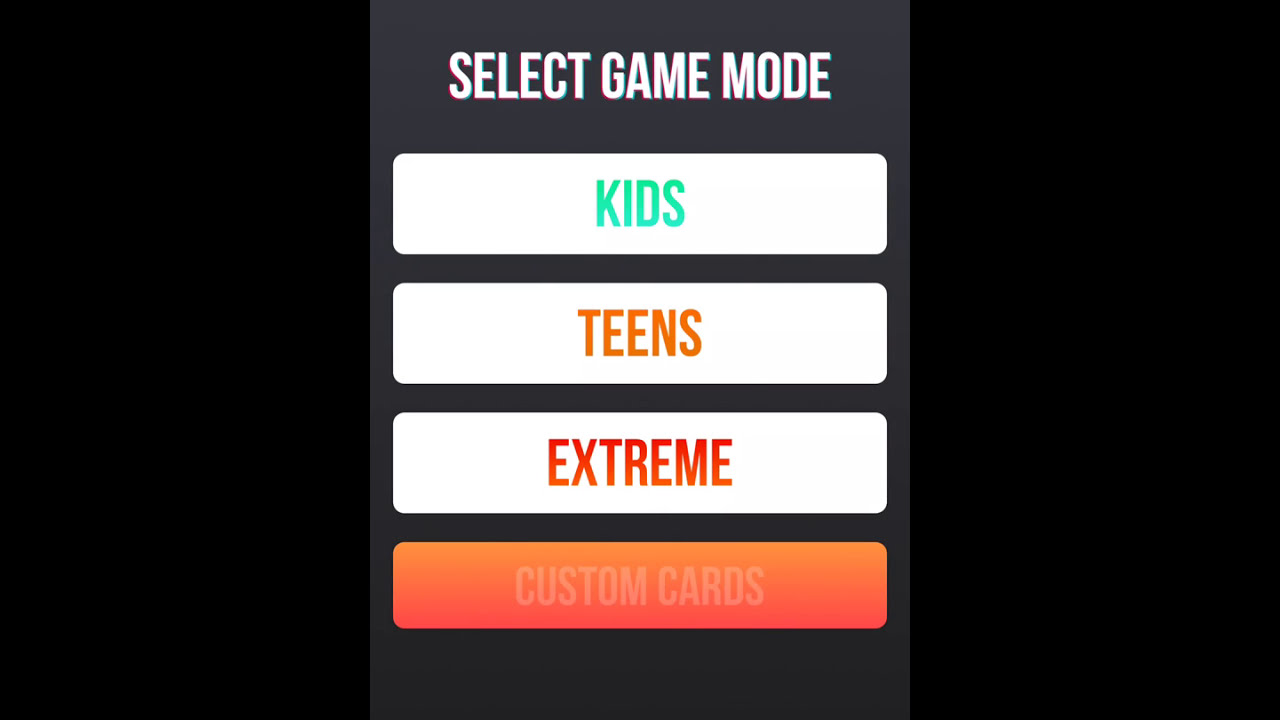Pick the Extreme game mode
Screen dimensions: 1280x720
coord(639,463)
